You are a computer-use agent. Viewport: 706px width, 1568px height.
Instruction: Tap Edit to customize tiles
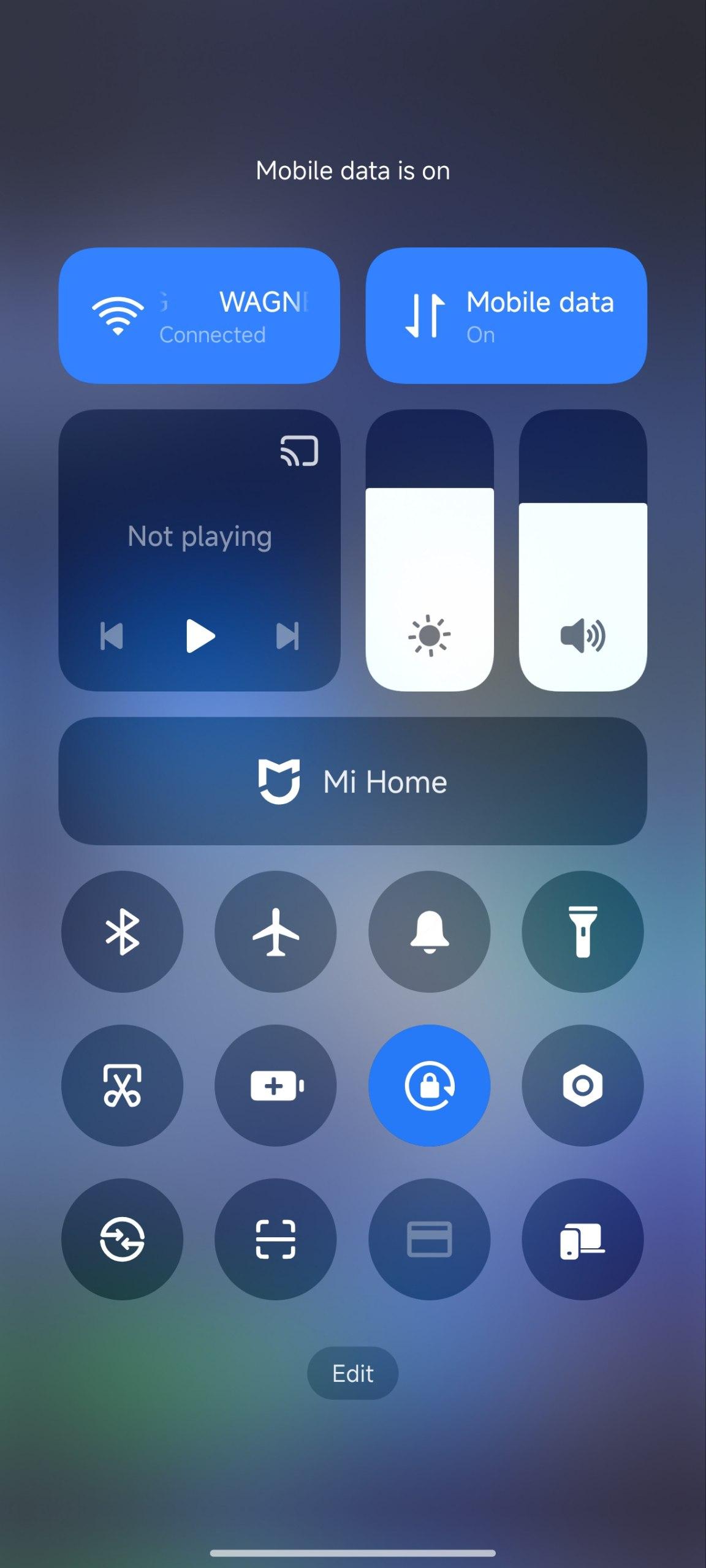[x=352, y=1373]
